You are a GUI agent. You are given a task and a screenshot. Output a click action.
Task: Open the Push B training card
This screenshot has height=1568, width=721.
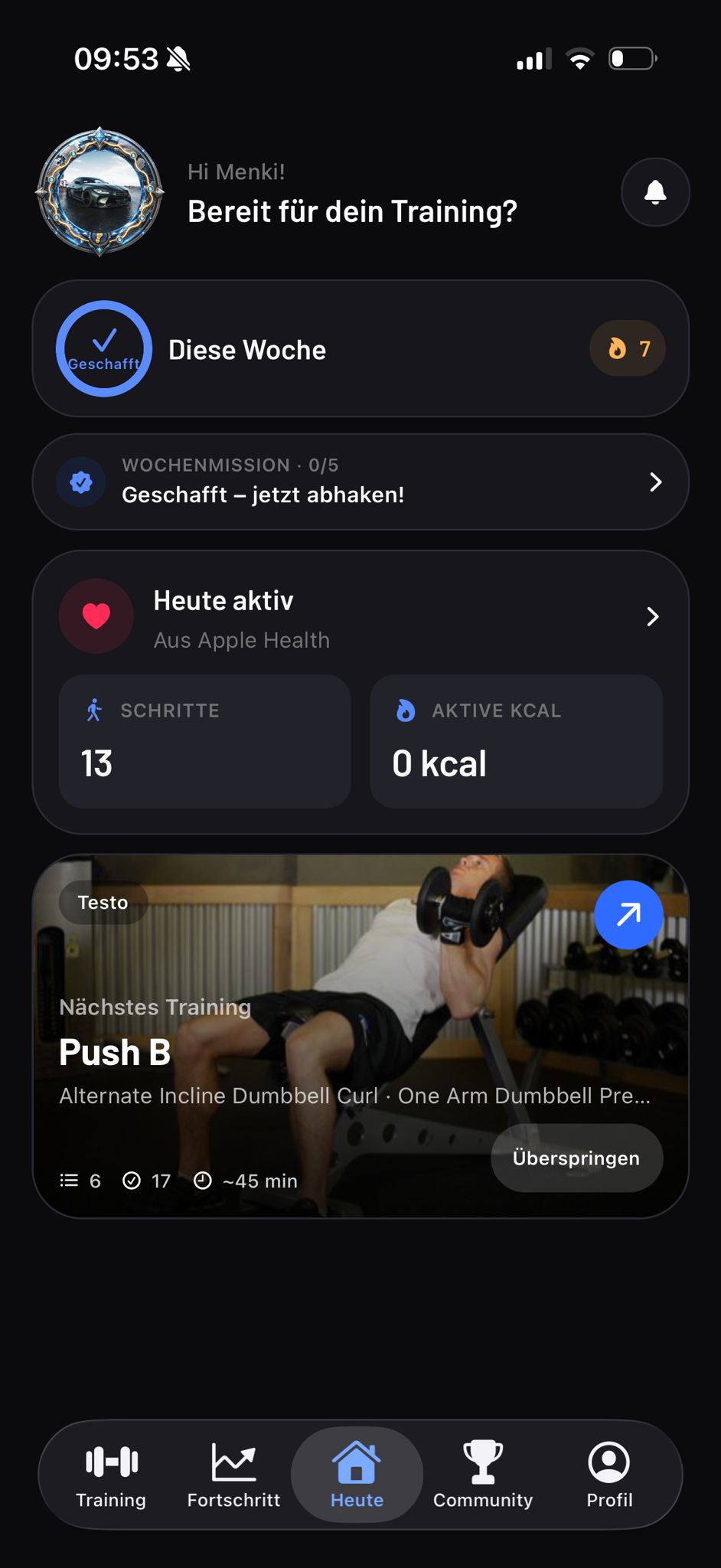[360, 1036]
